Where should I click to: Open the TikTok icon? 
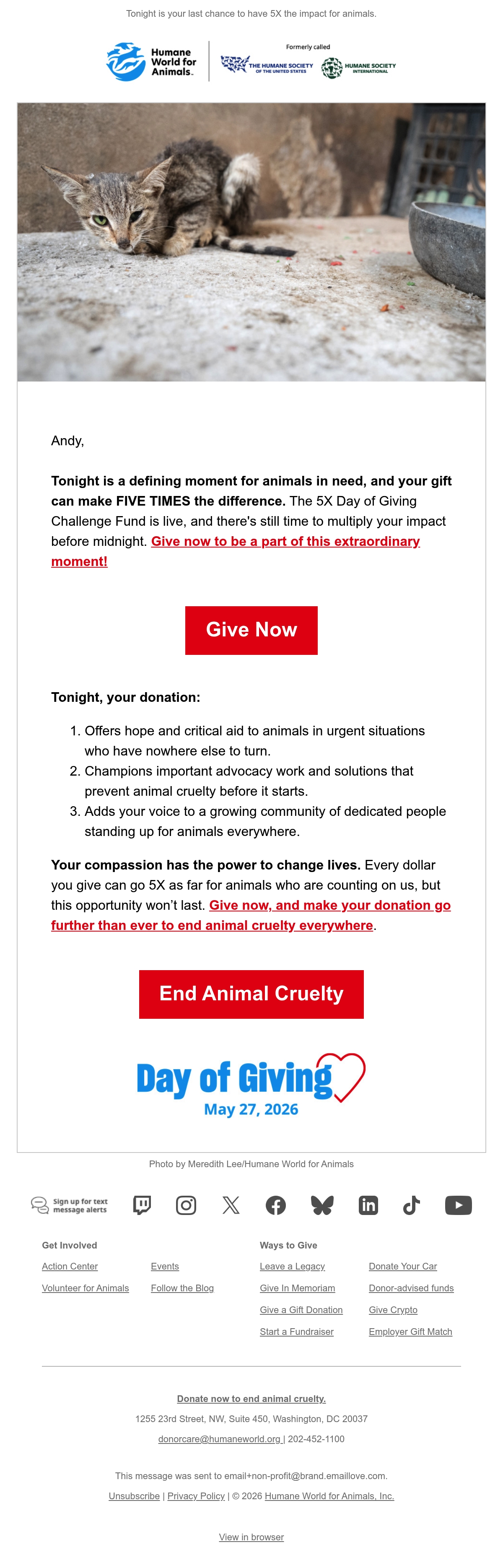pos(412,1205)
